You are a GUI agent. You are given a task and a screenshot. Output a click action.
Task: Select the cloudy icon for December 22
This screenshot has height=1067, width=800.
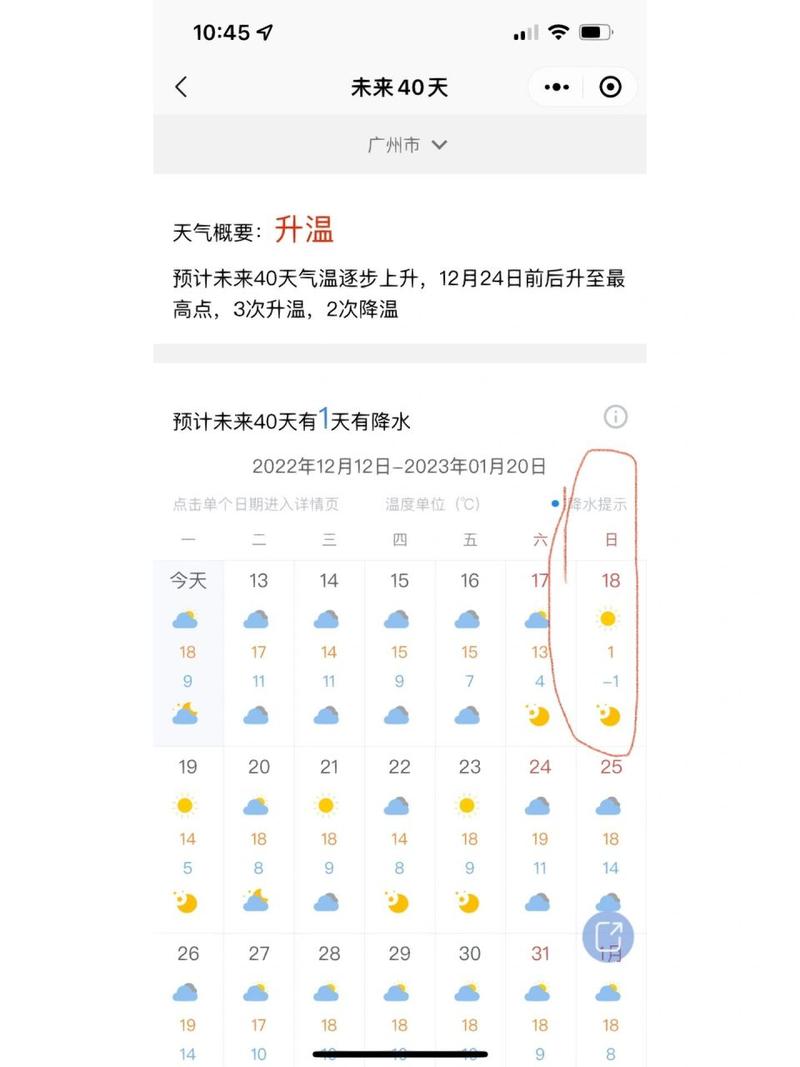(x=398, y=805)
